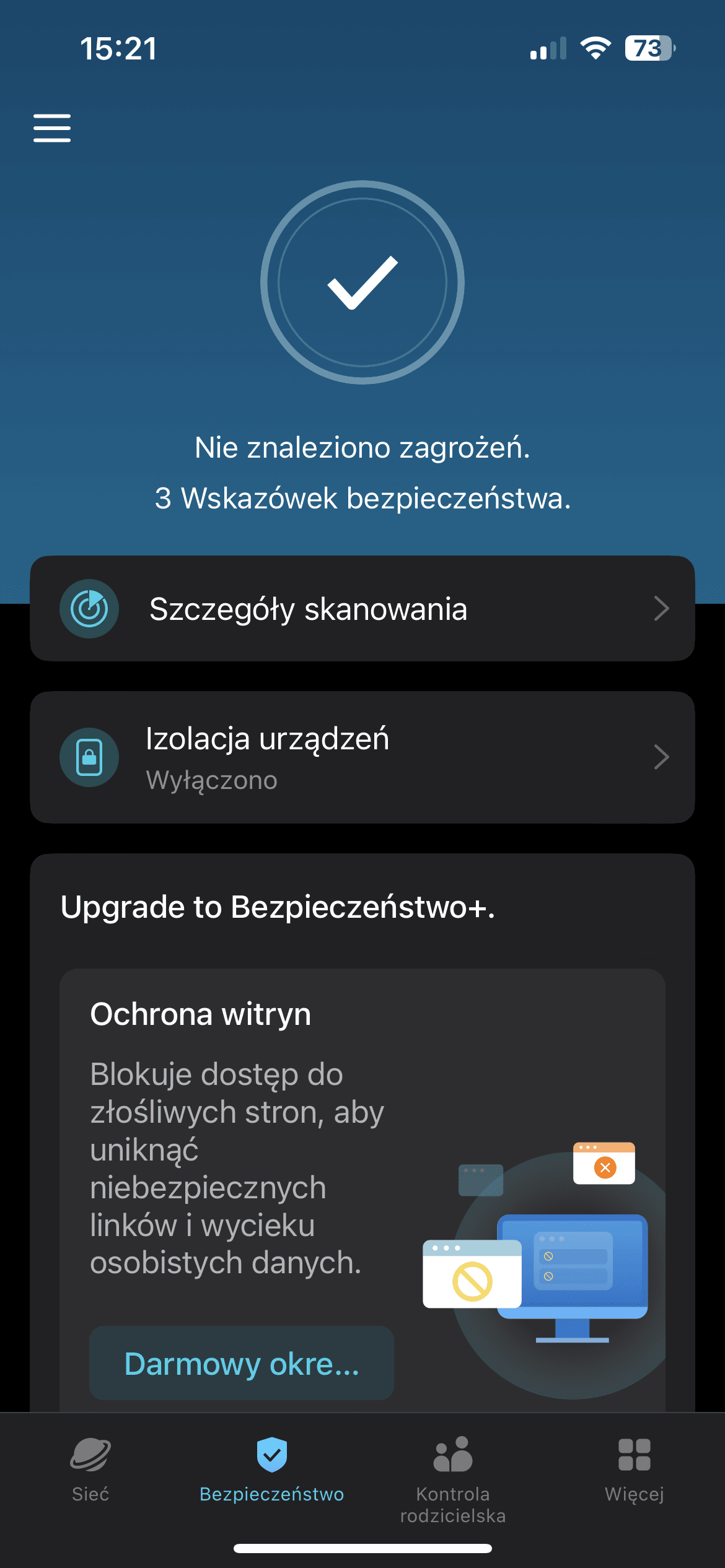Open the Więcej tab
Screen dimensions: 725x1568
point(635,1470)
